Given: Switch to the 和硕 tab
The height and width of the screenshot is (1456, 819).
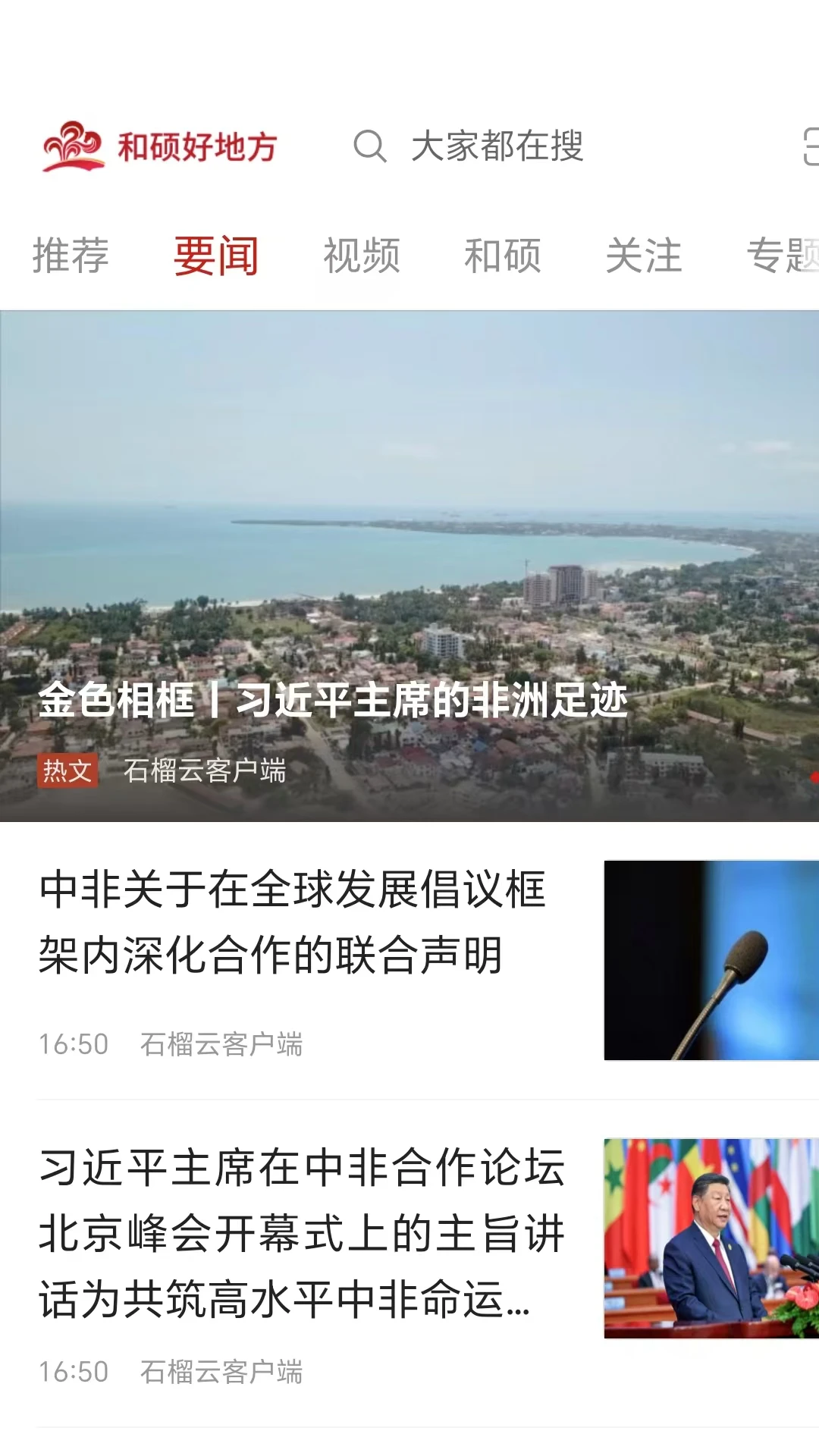Looking at the screenshot, I should tap(503, 256).
